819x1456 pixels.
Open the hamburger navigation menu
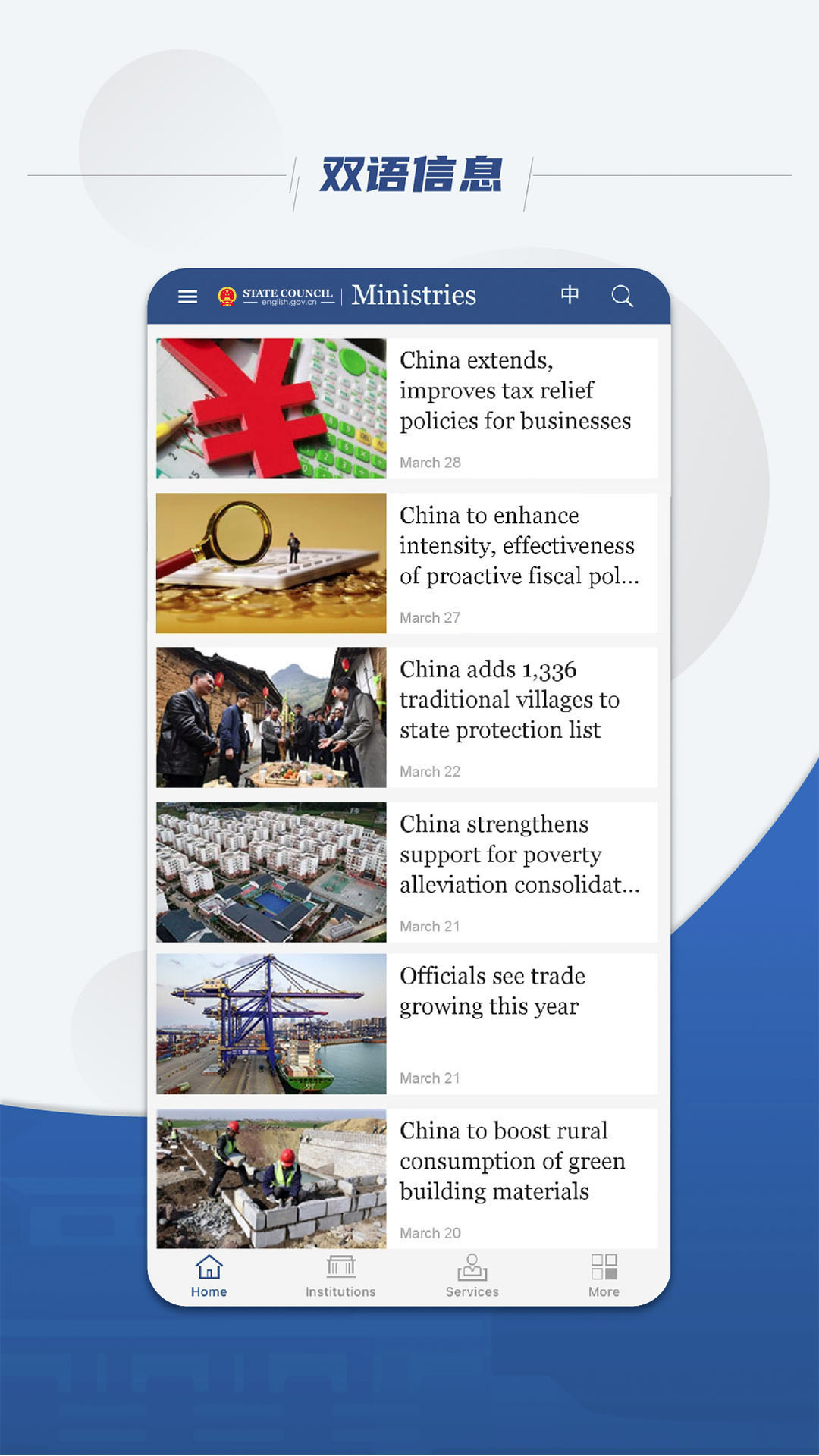click(x=187, y=297)
